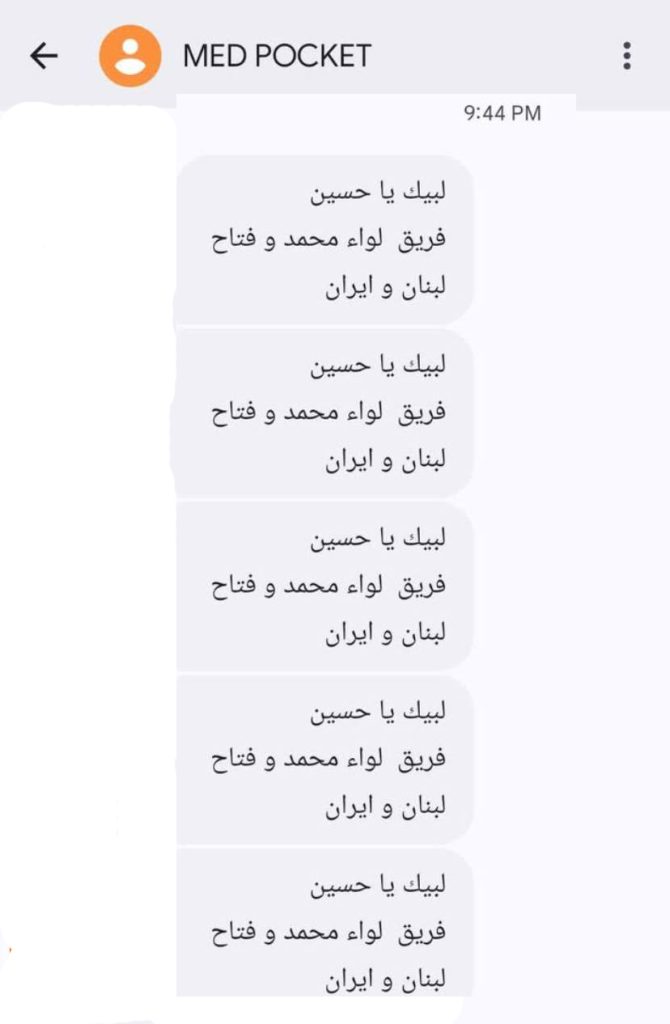Go back using the back arrow
This screenshot has height=1024, width=670.
(44, 56)
